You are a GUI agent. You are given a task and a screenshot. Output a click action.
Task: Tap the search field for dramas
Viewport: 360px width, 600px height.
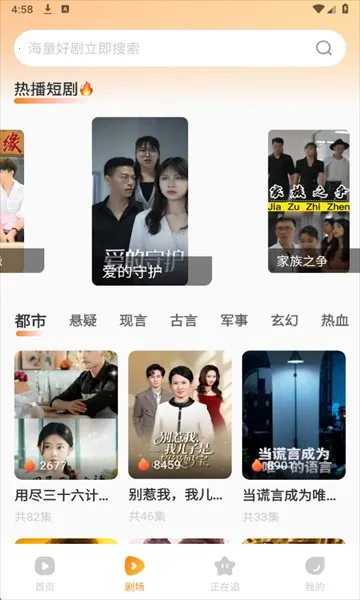coord(180,48)
